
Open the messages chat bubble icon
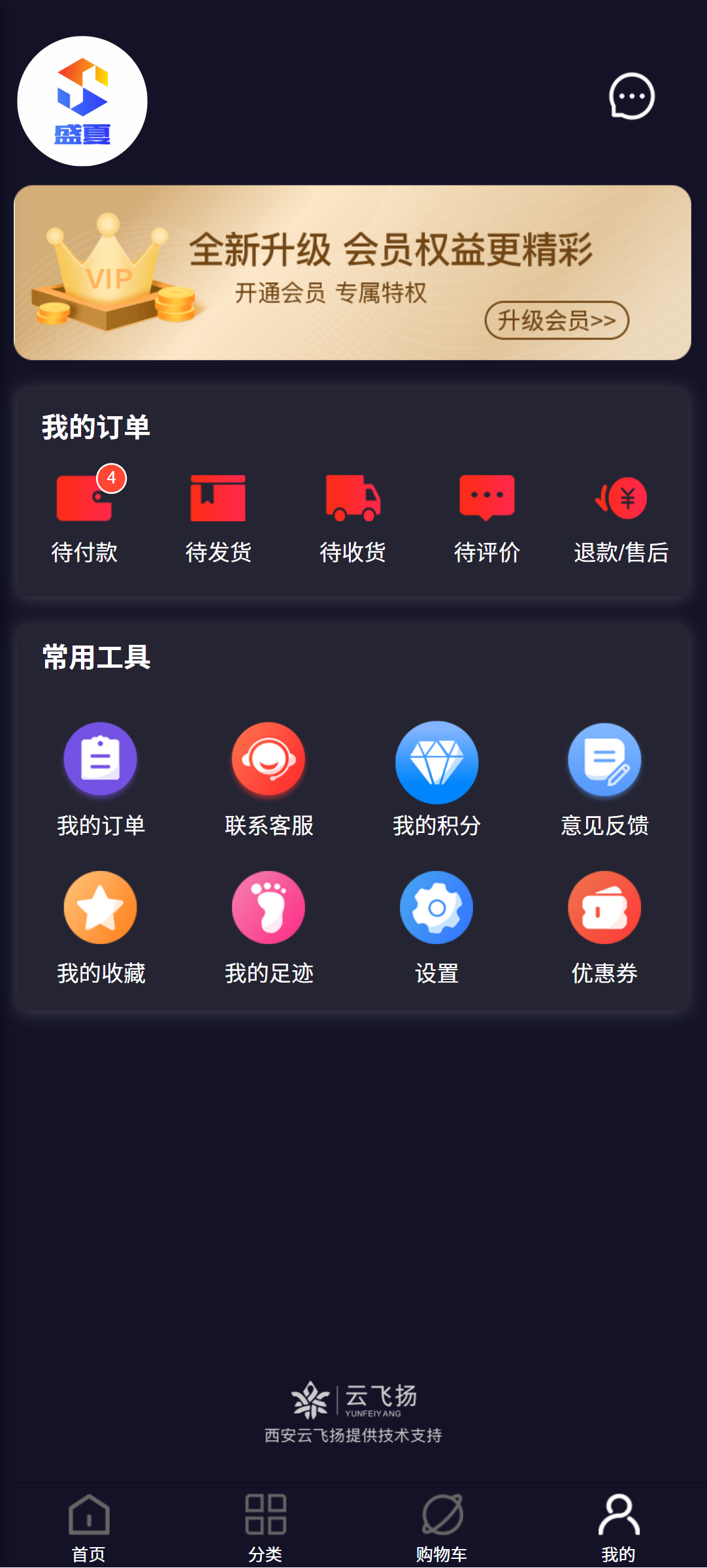[631, 97]
